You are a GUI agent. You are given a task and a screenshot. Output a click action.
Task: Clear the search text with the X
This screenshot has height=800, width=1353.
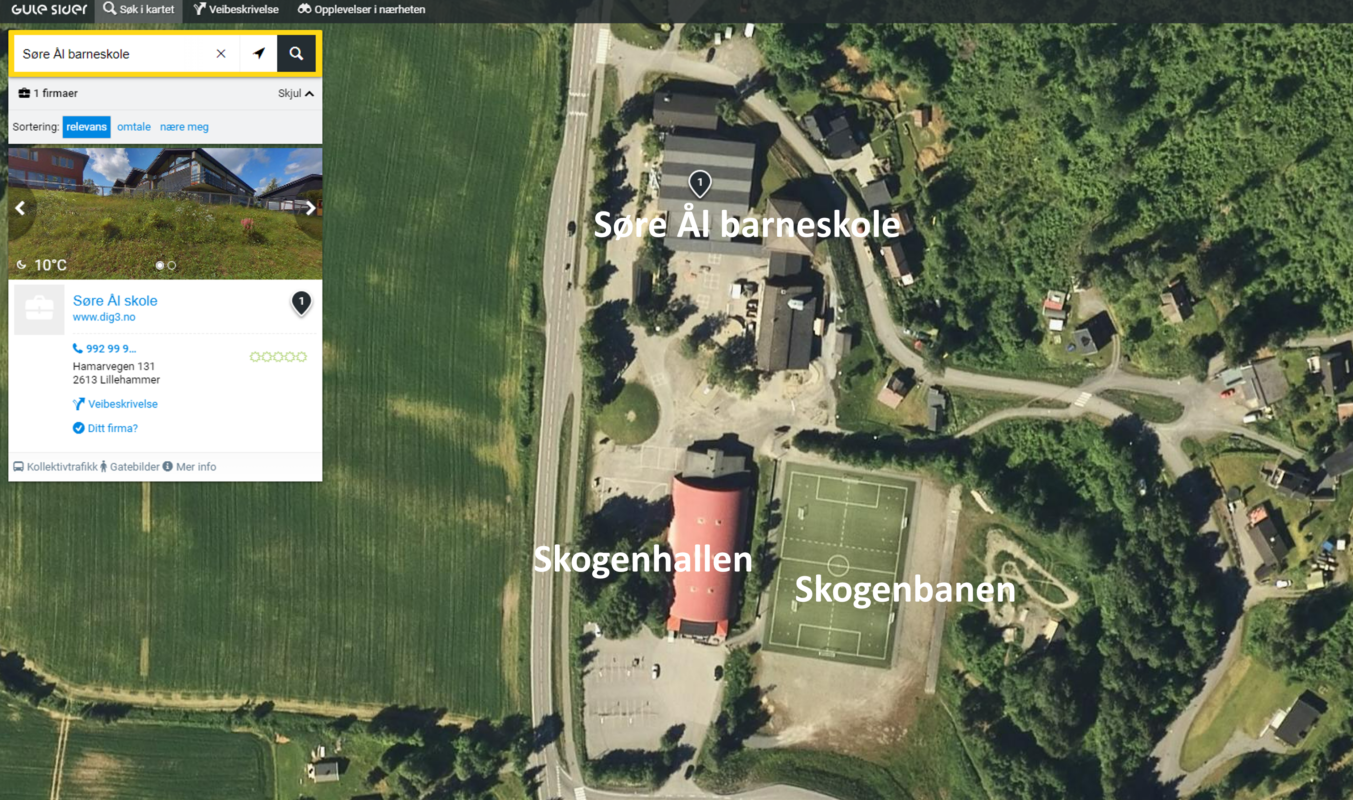point(221,54)
